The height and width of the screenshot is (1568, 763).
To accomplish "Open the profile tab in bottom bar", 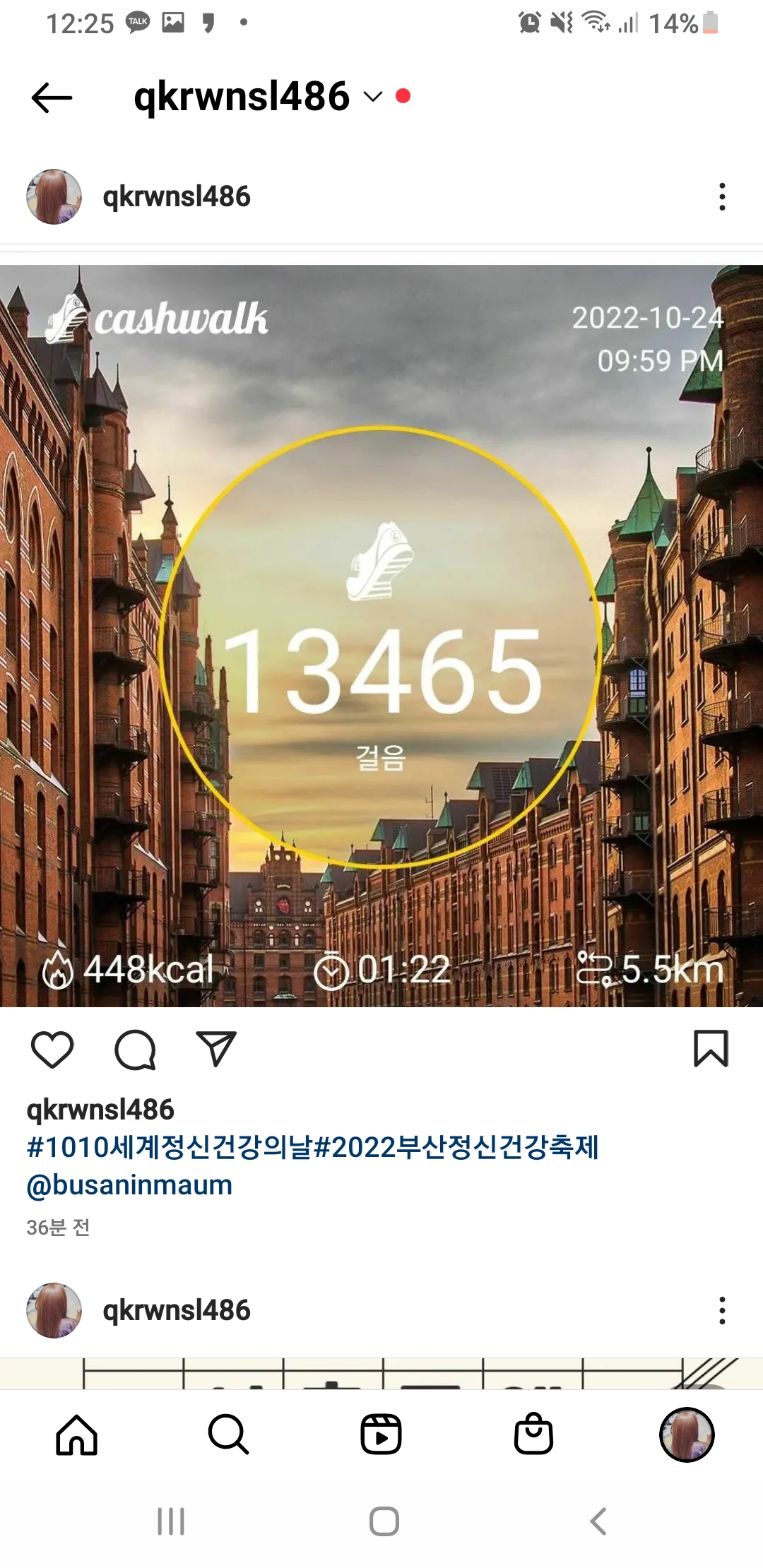I will point(686,1435).
